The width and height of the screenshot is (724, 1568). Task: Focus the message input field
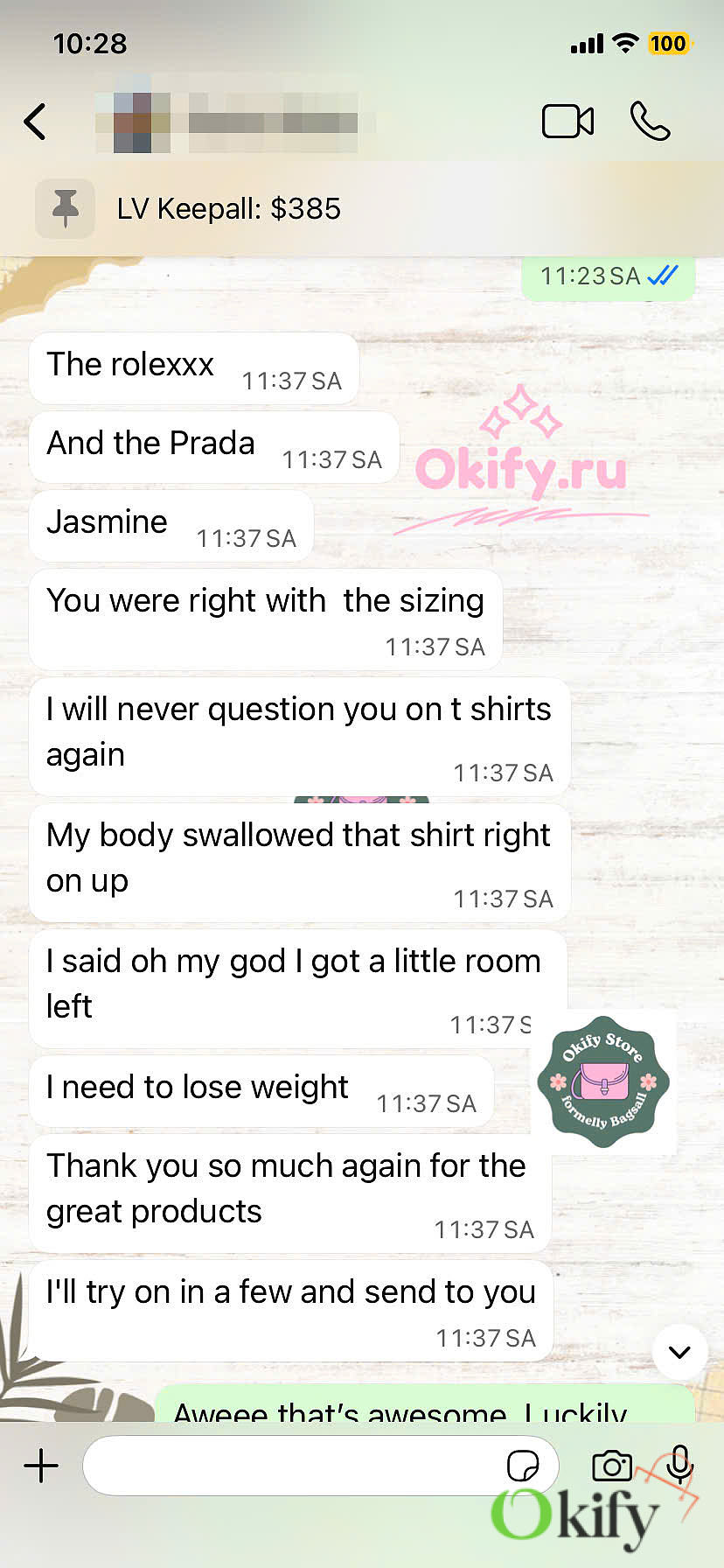pyautogui.click(x=289, y=1466)
